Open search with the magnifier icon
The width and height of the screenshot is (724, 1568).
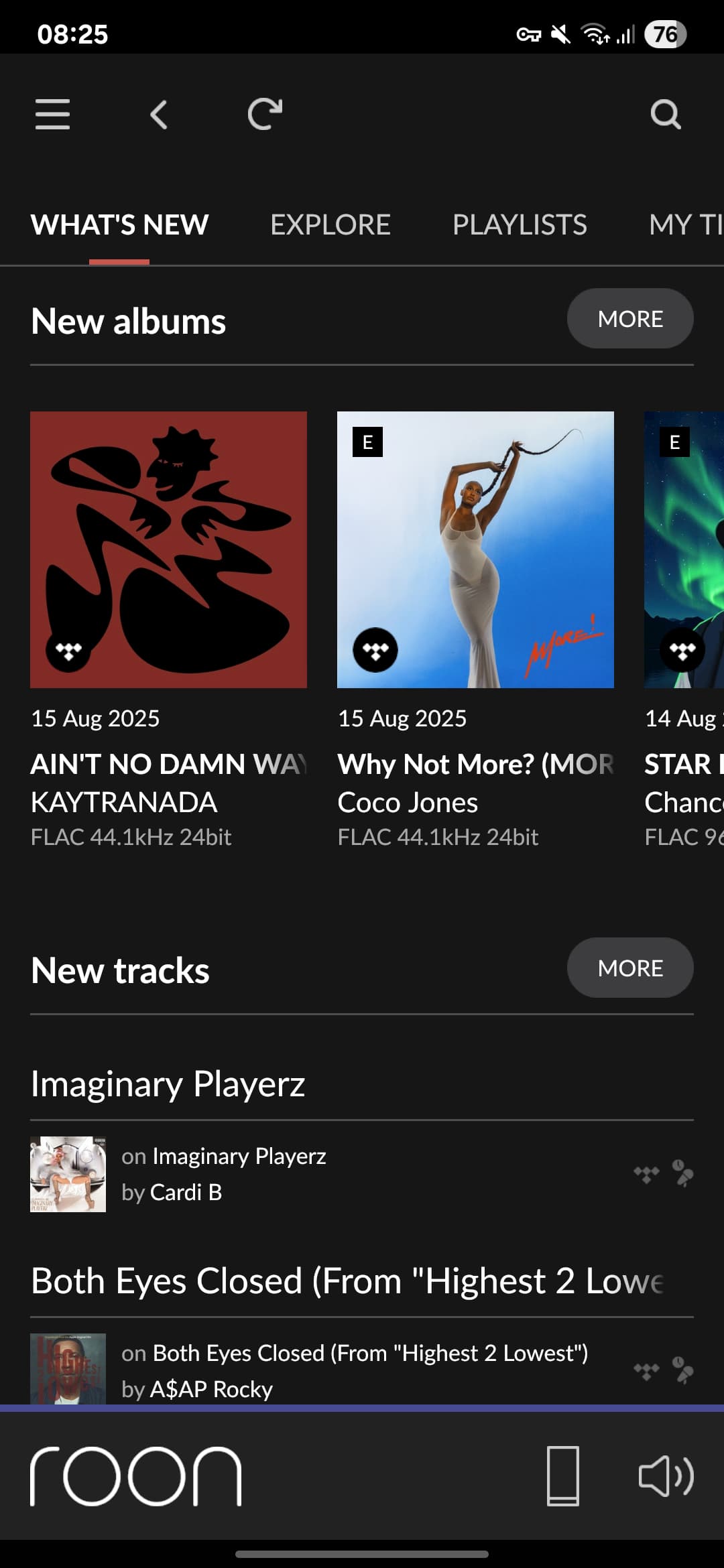click(x=665, y=114)
